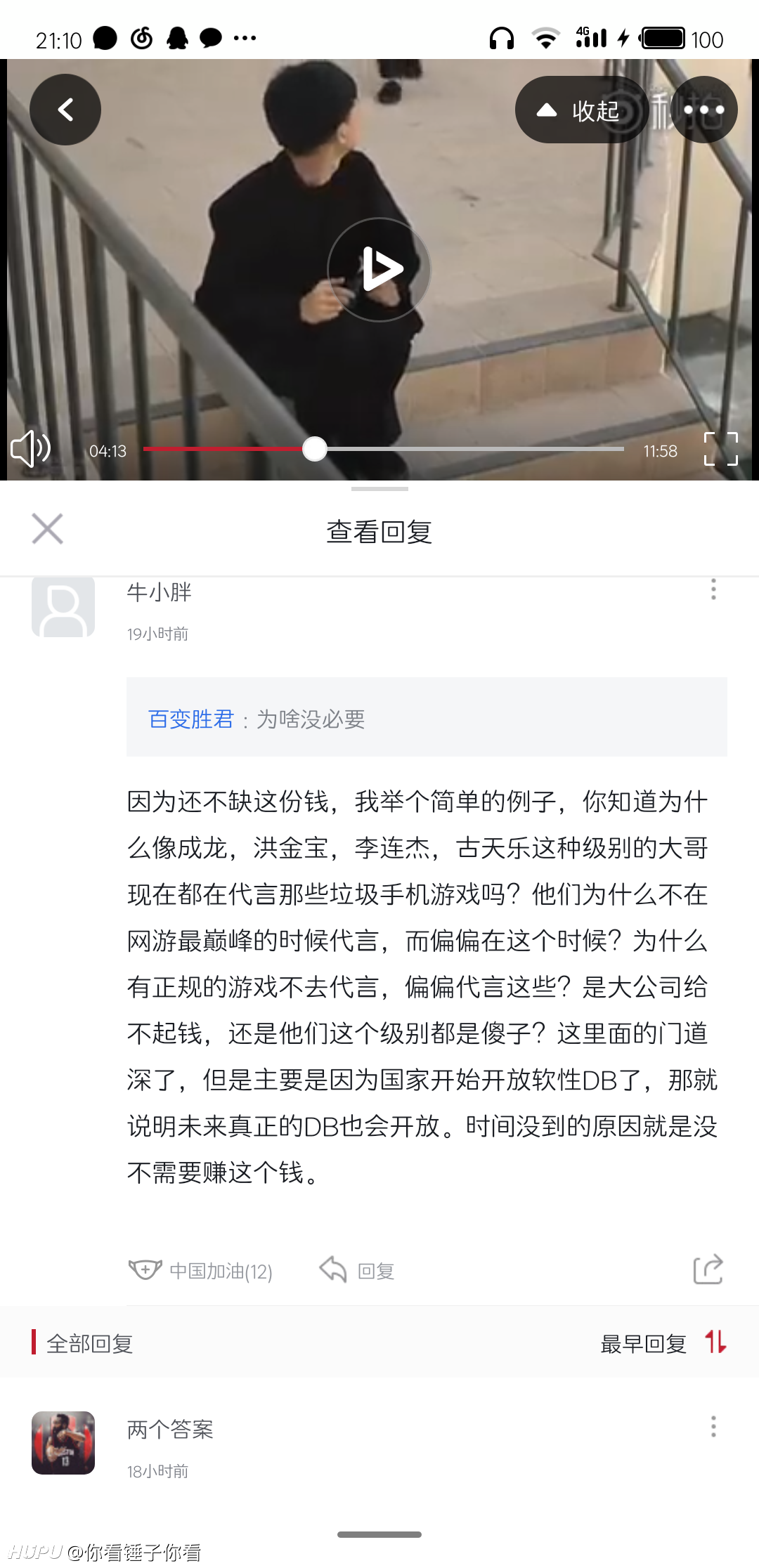Mute the video sound
Viewport: 759px width, 1568px height.
(31, 450)
